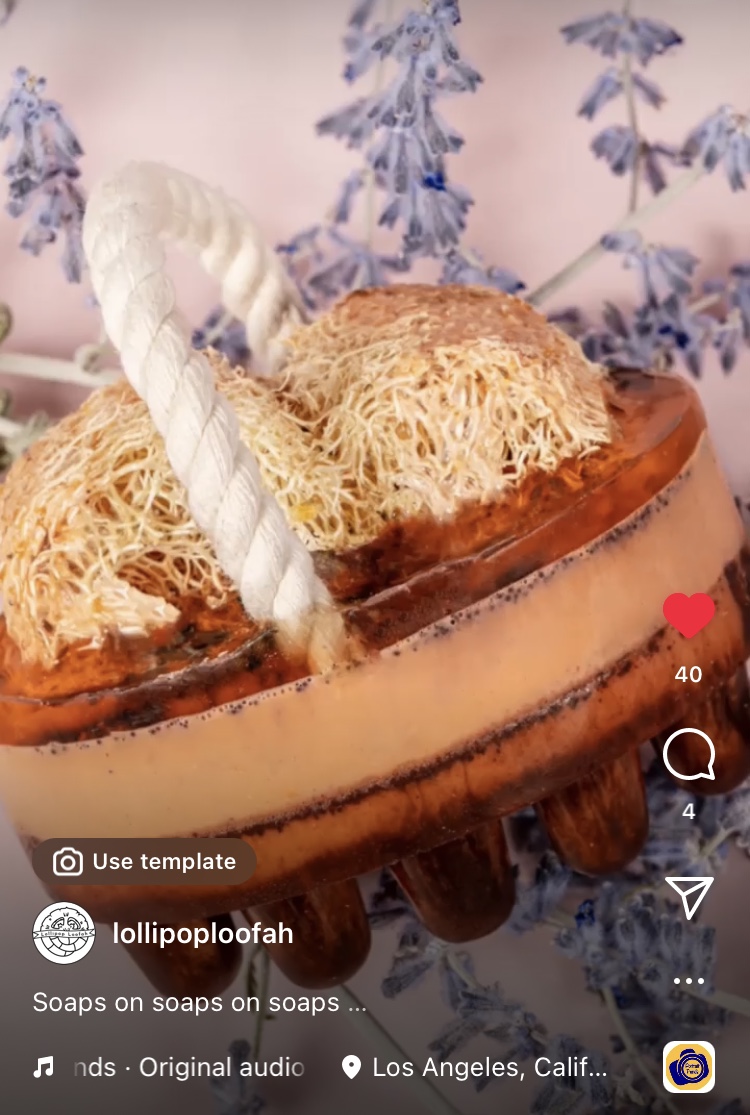Open the audio thumbnail in the corner
Viewport: 750px width, 1115px height.
(x=689, y=1067)
